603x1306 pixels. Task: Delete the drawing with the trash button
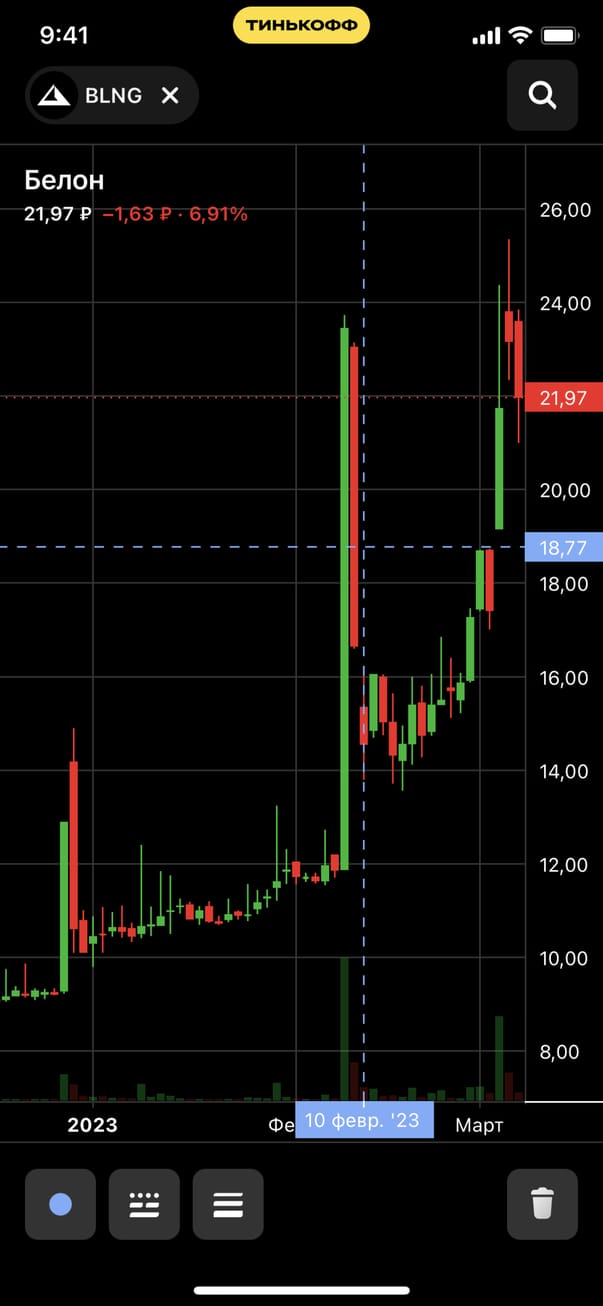[x=542, y=1204]
